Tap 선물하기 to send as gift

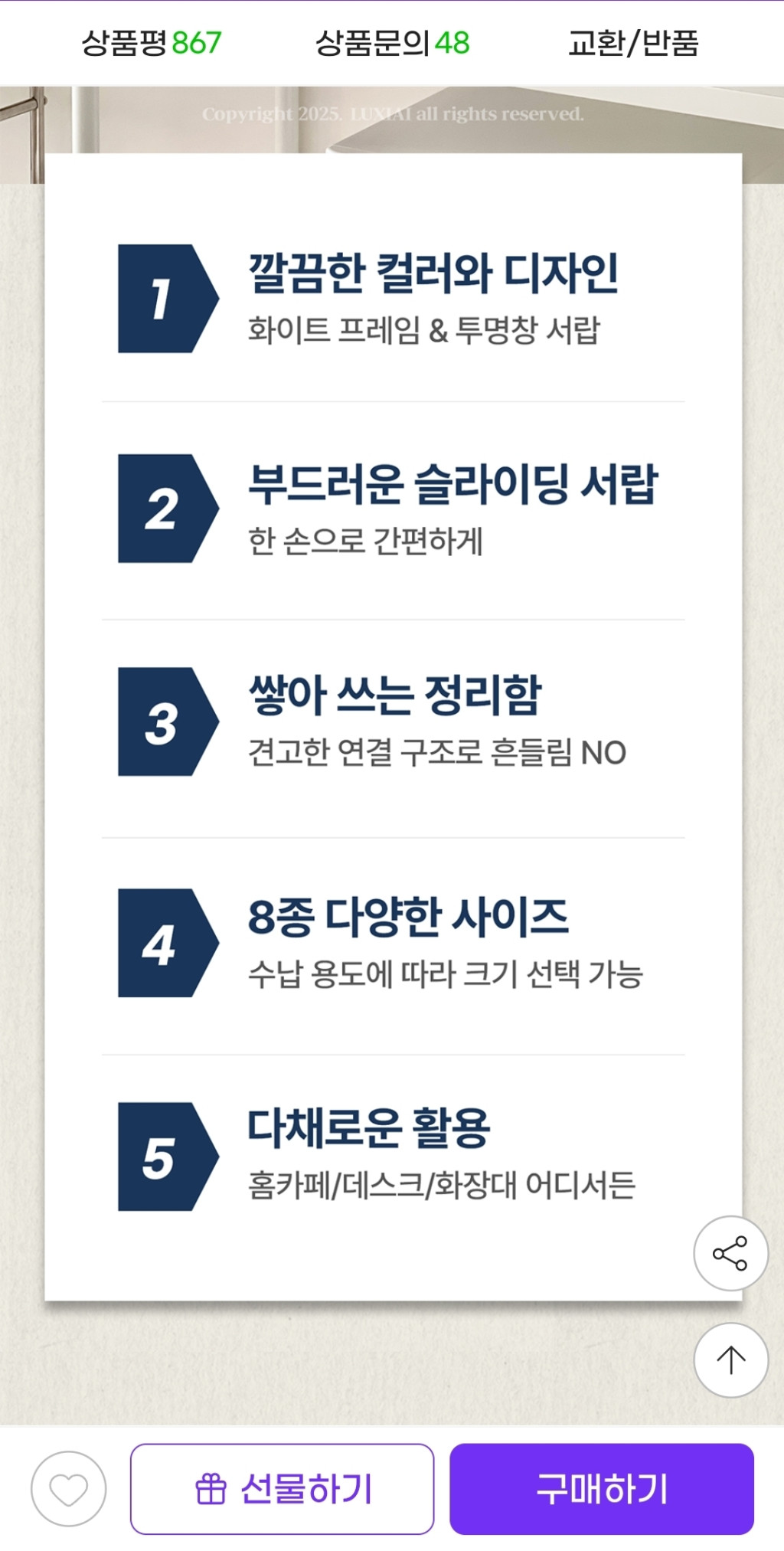coord(282,1489)
